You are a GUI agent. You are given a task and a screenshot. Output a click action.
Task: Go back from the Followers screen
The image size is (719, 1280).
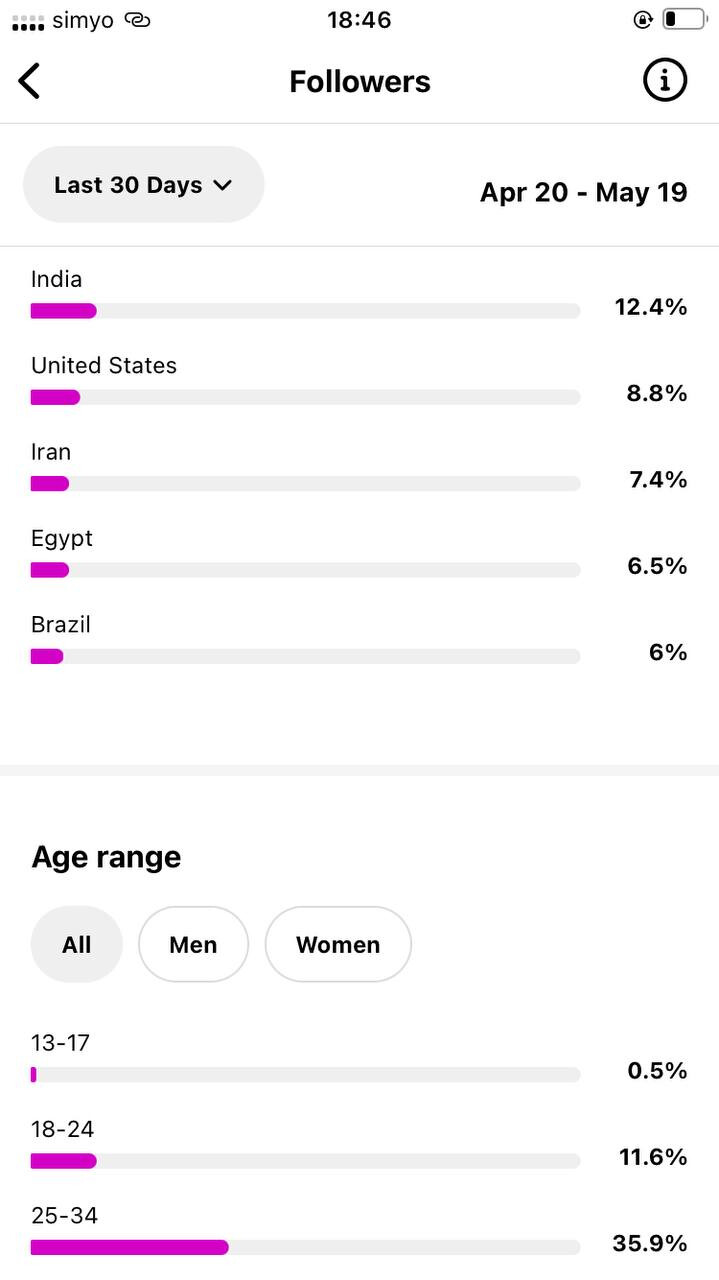29,81
